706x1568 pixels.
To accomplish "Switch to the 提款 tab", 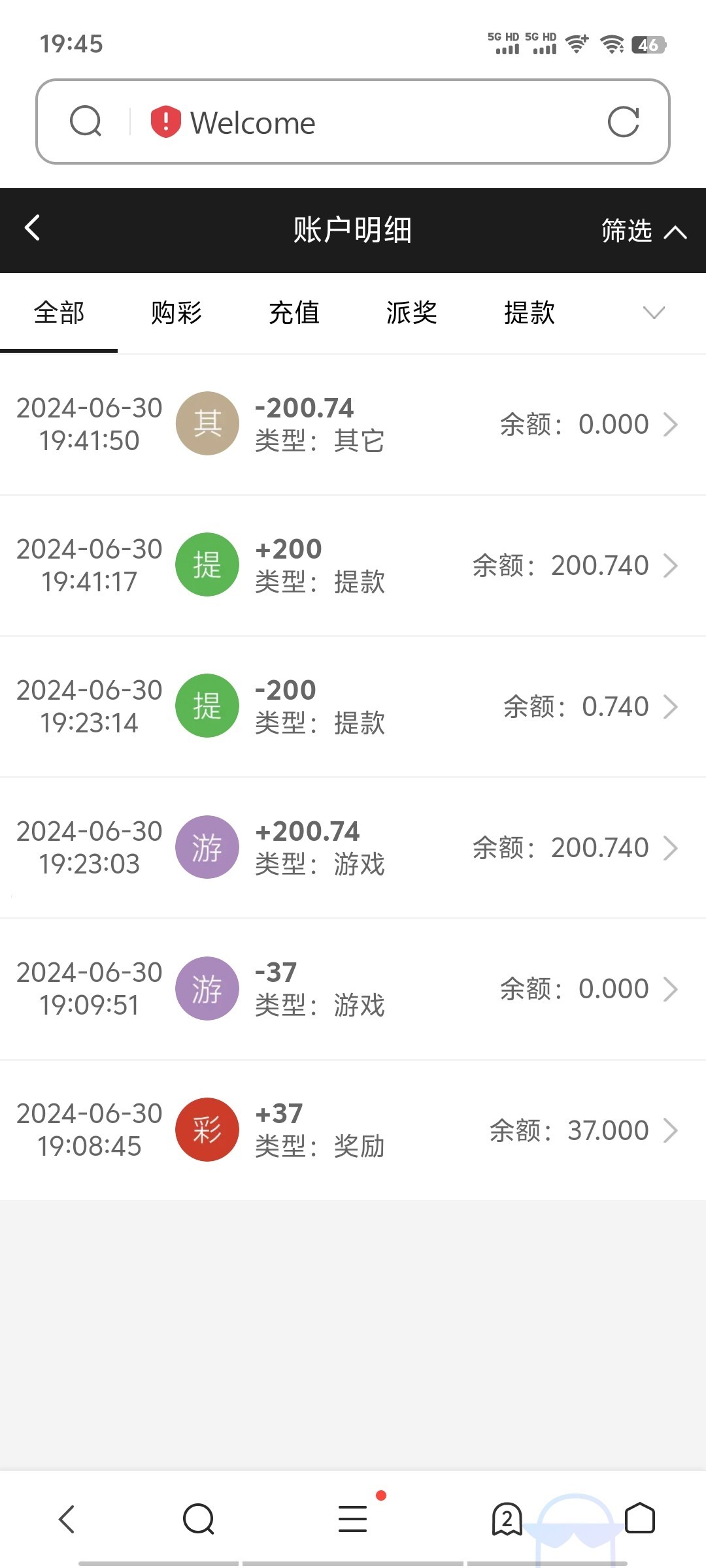I will point(528,314).
